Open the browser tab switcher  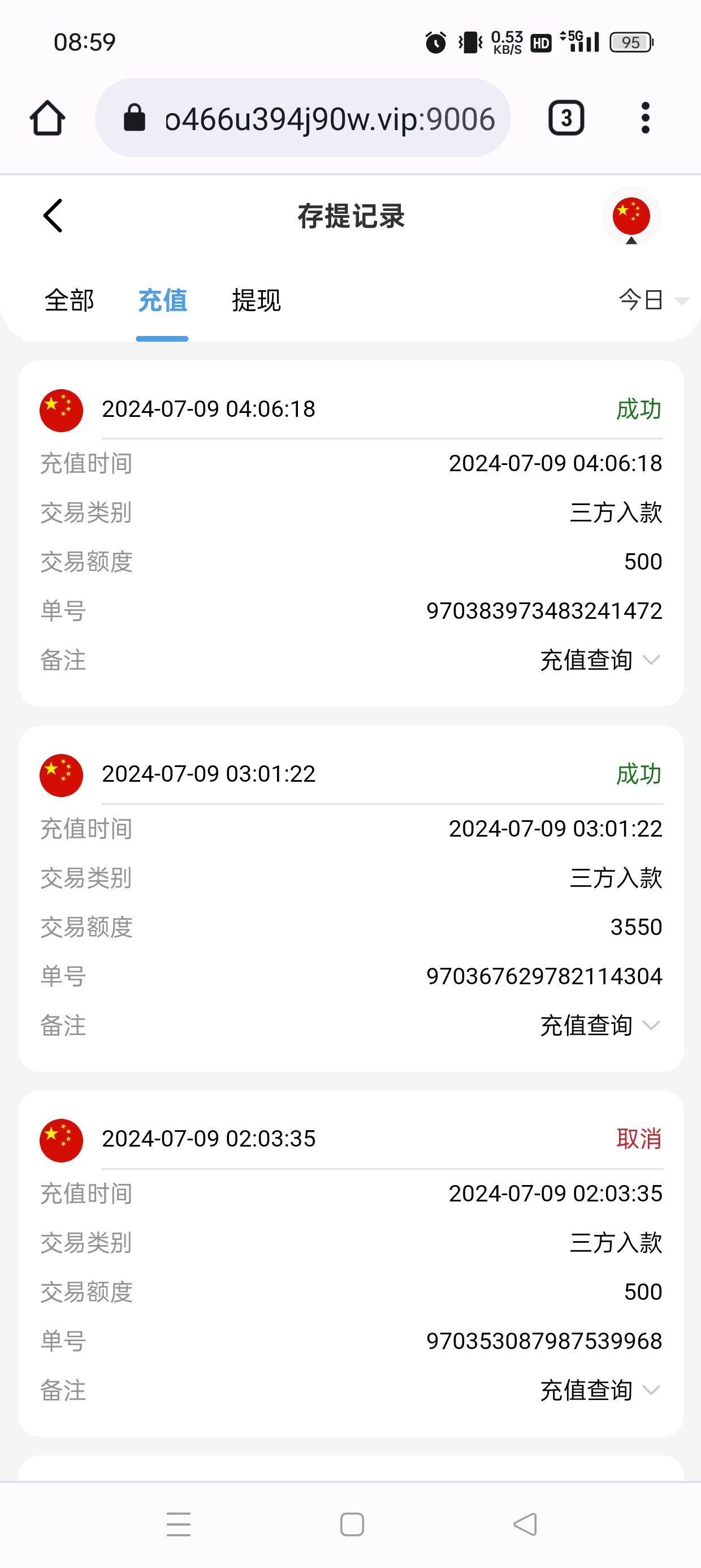point(566,118)
